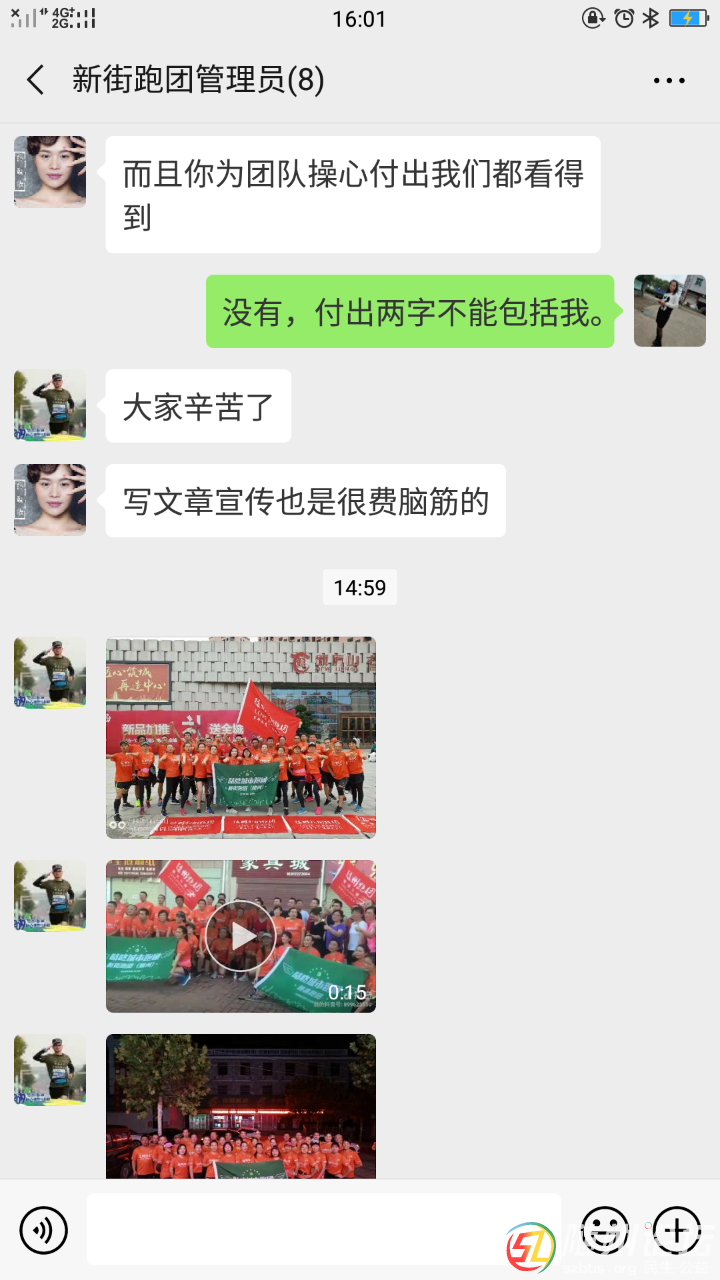Go back from the 新街跑团管理员 chat
720x1280 pixels.
tap(36, 80)
